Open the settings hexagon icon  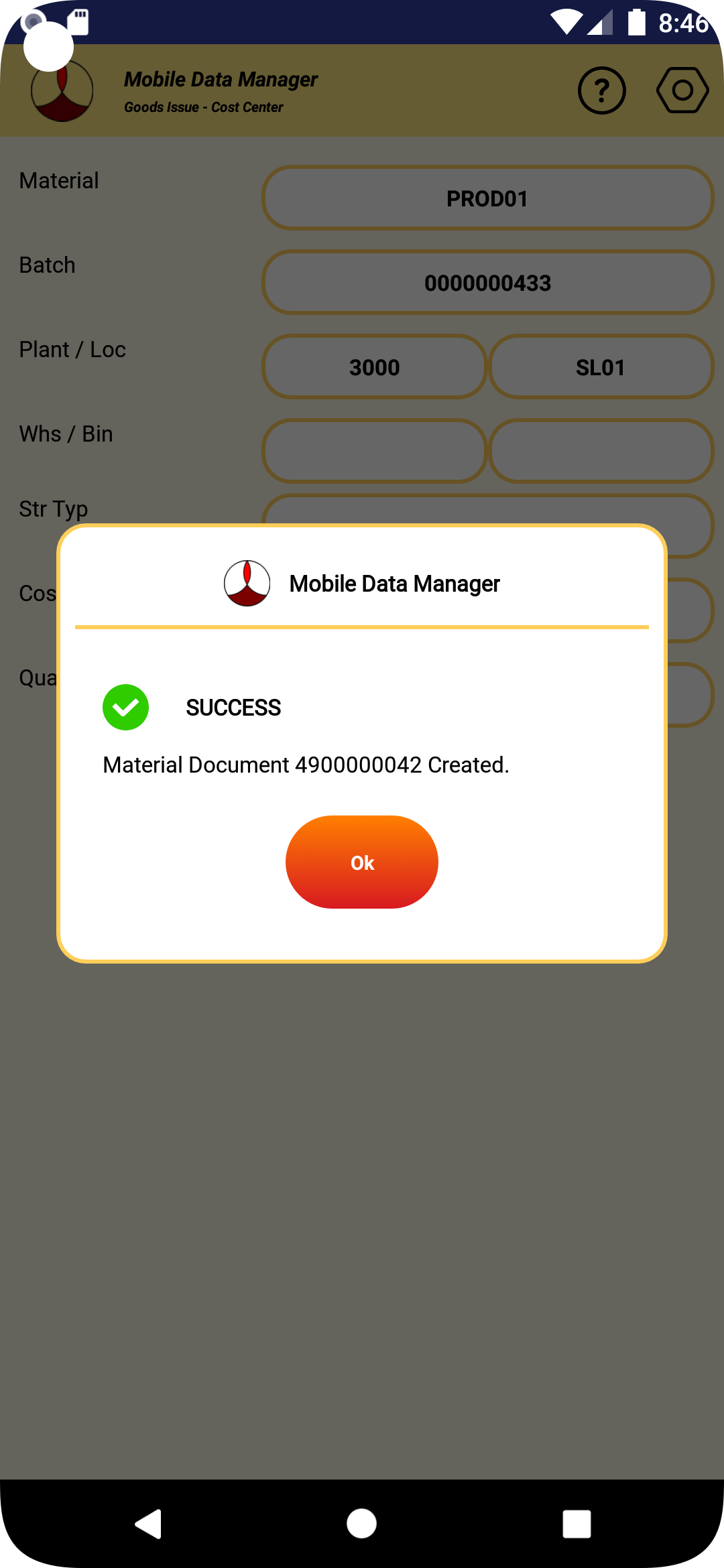pos(682,90)
